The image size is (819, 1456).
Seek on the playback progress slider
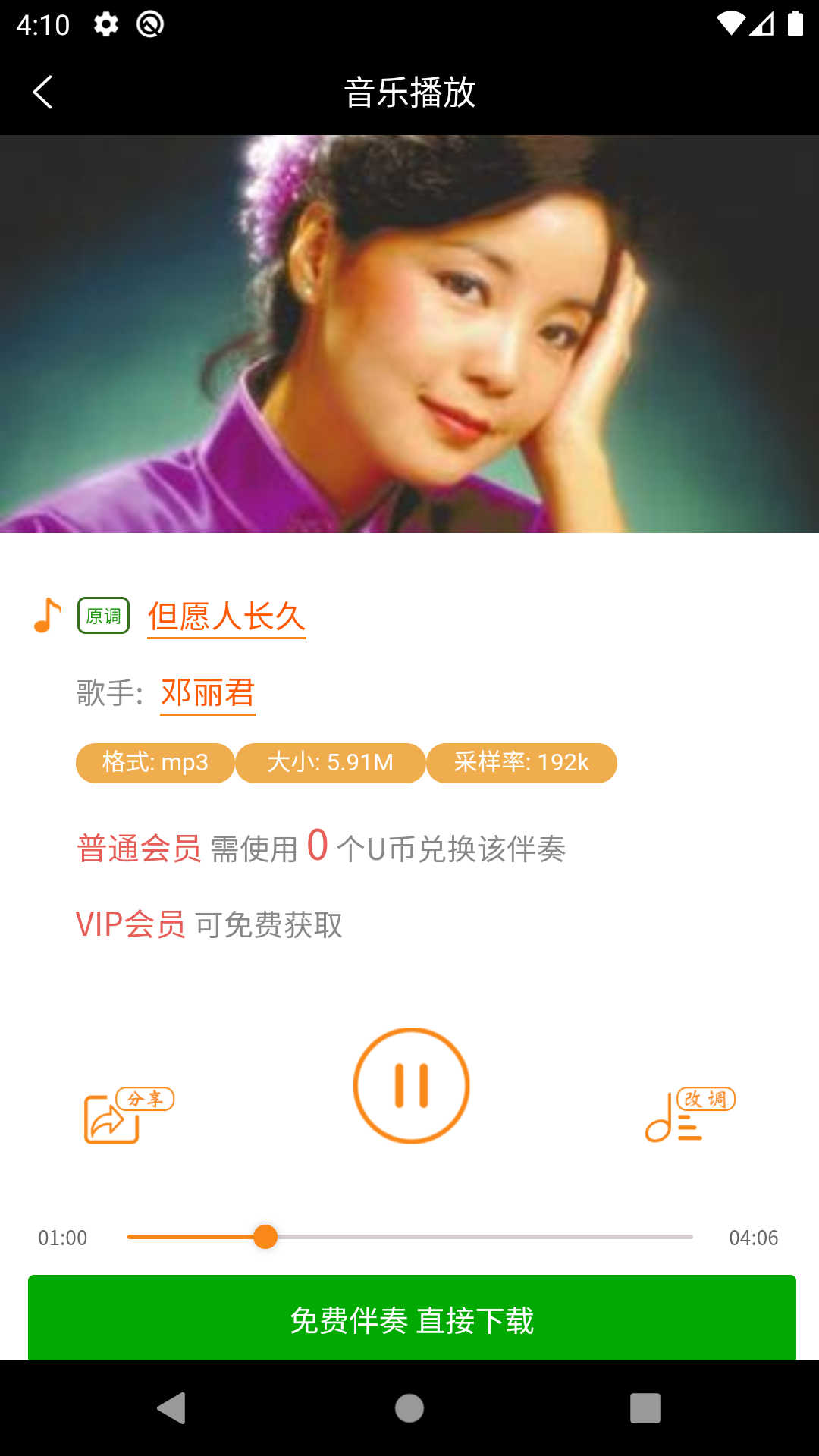point(409,1237)
